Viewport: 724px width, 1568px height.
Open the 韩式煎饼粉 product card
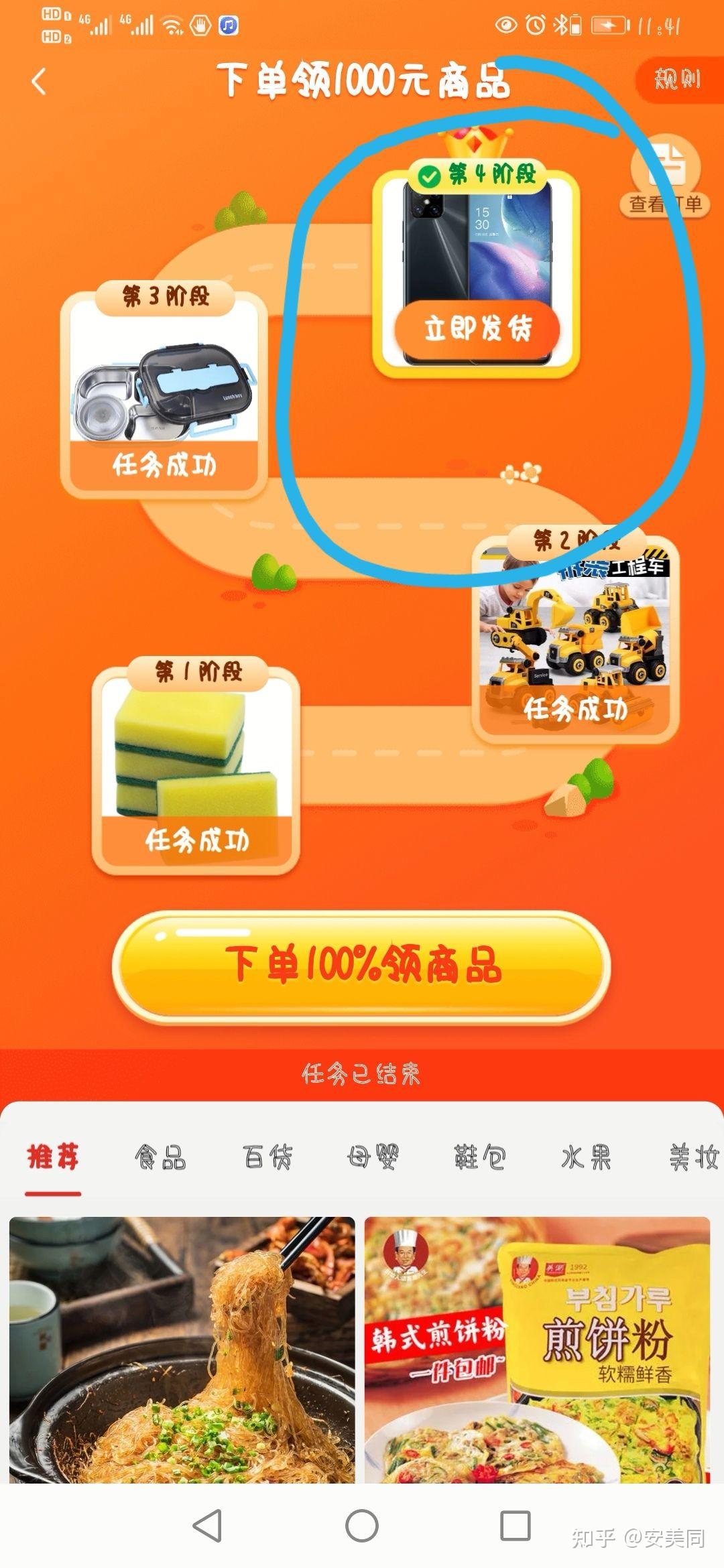tap(537, 1350)
